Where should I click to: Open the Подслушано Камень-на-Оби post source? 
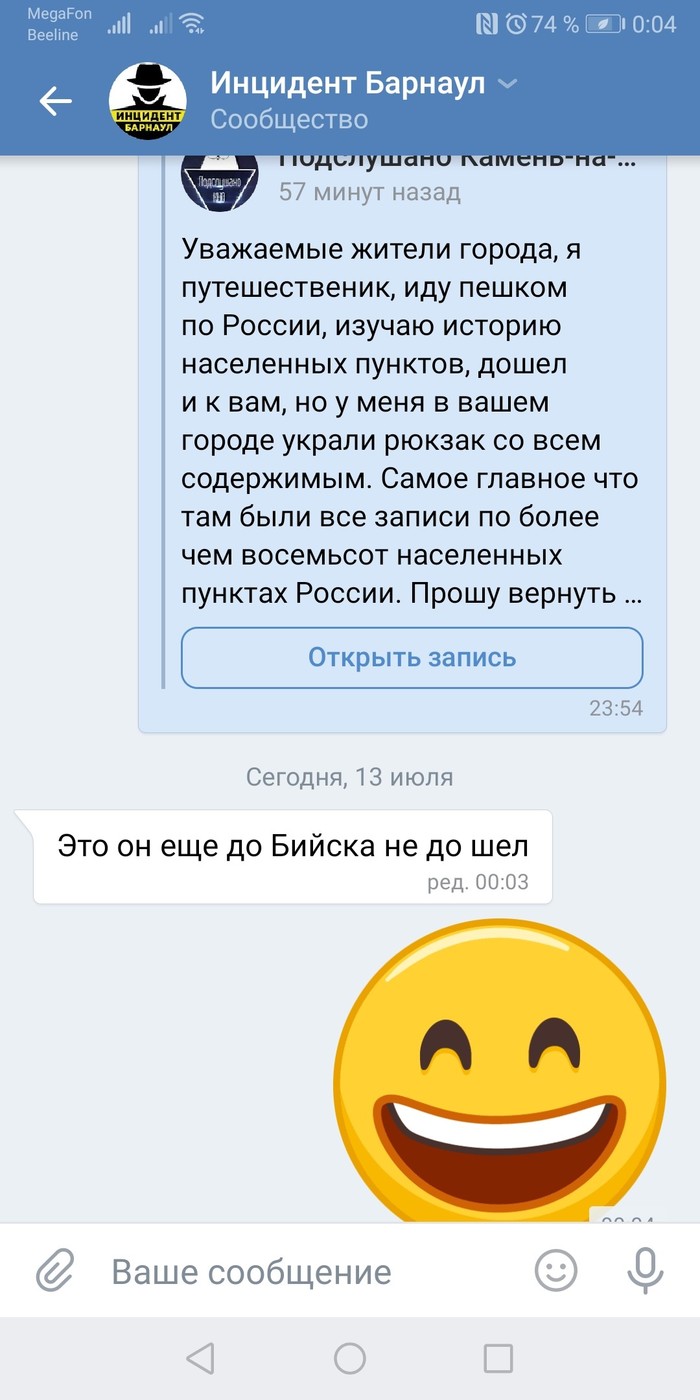[456, 160]
